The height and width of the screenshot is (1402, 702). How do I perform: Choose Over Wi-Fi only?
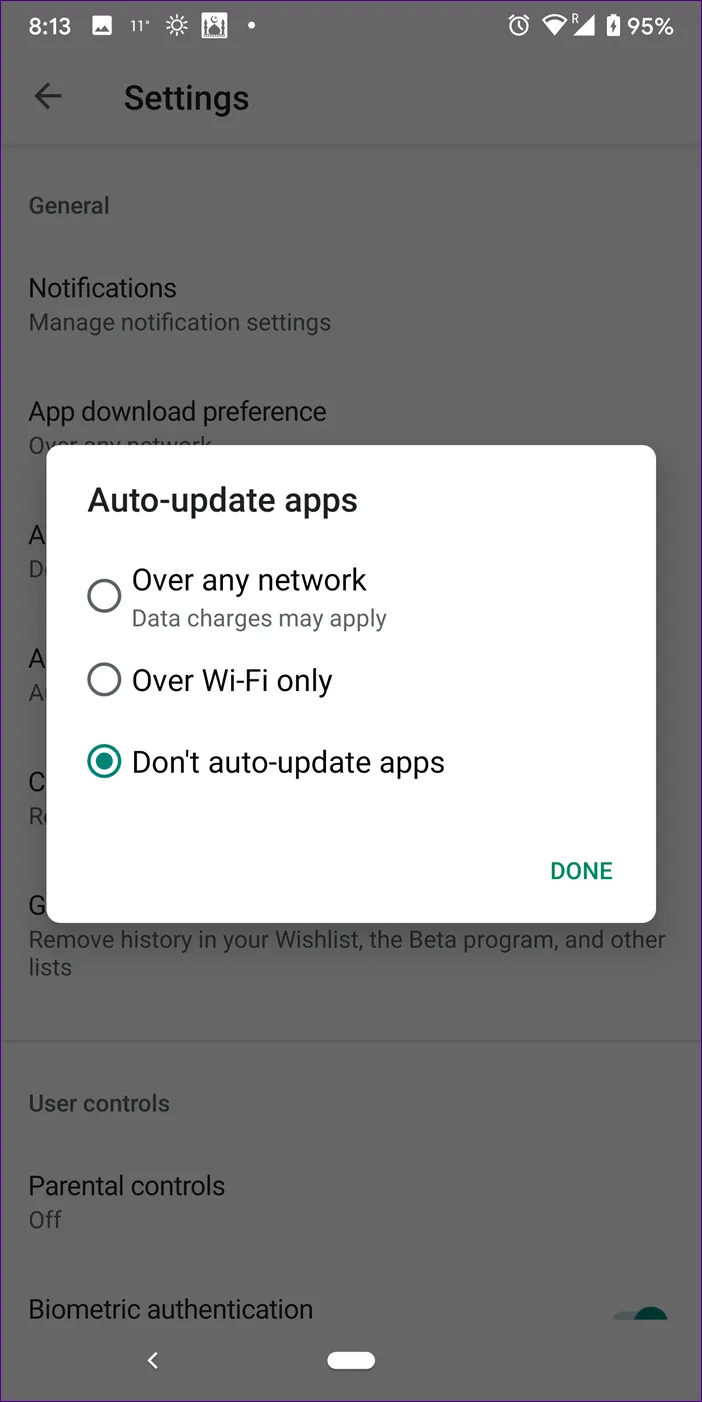[104, 681]
